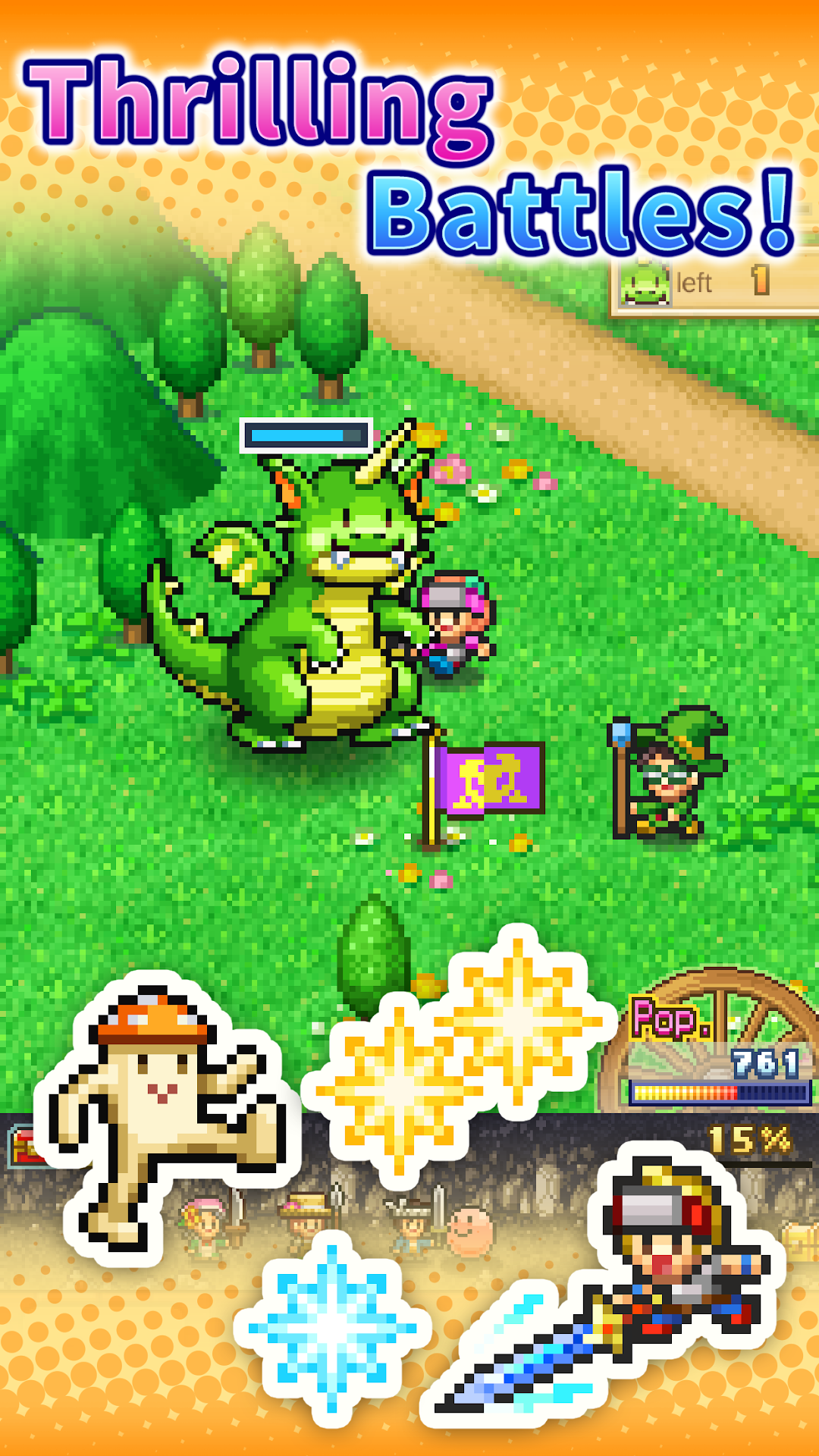The width and height of the screenshot is (819, 1456).
Task: Click the number 1 on the monsters-left counter
Action: click(758, 281)
